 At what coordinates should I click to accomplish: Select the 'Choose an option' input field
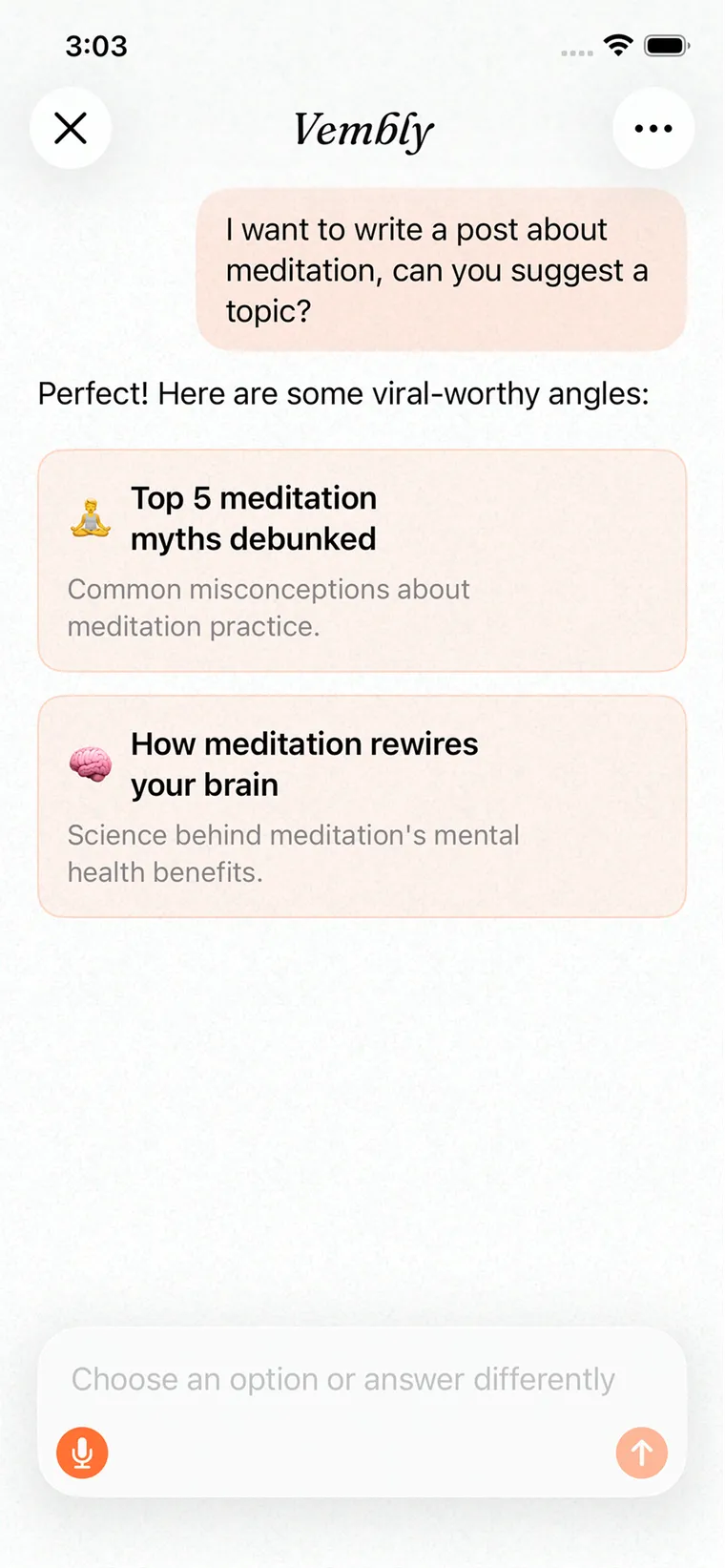(343, 1378)
